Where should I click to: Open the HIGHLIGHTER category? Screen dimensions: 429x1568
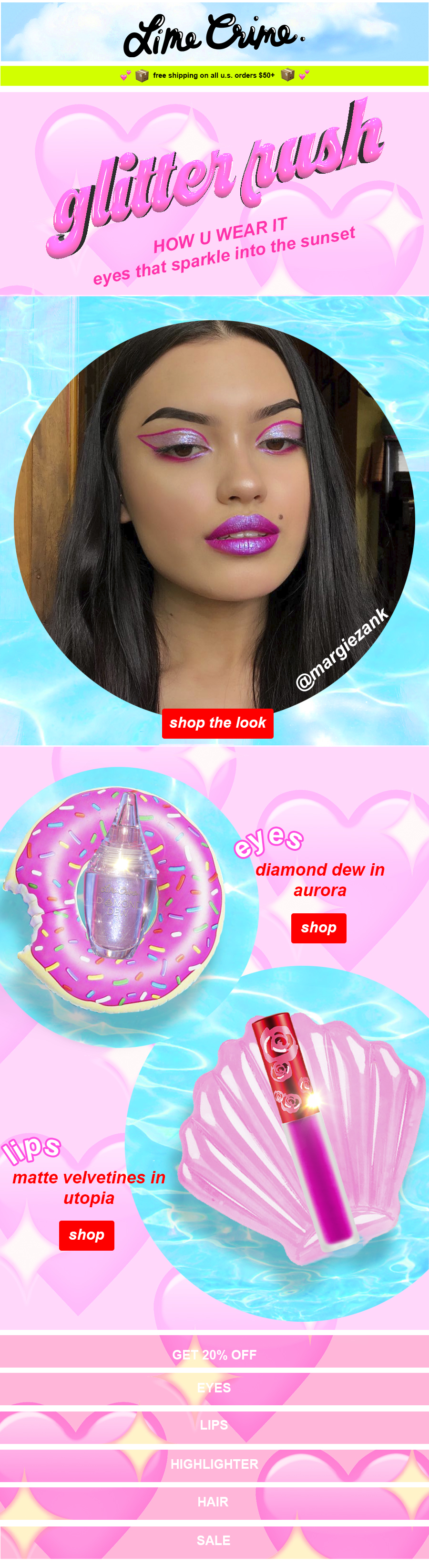click(x=214, y=1464)
